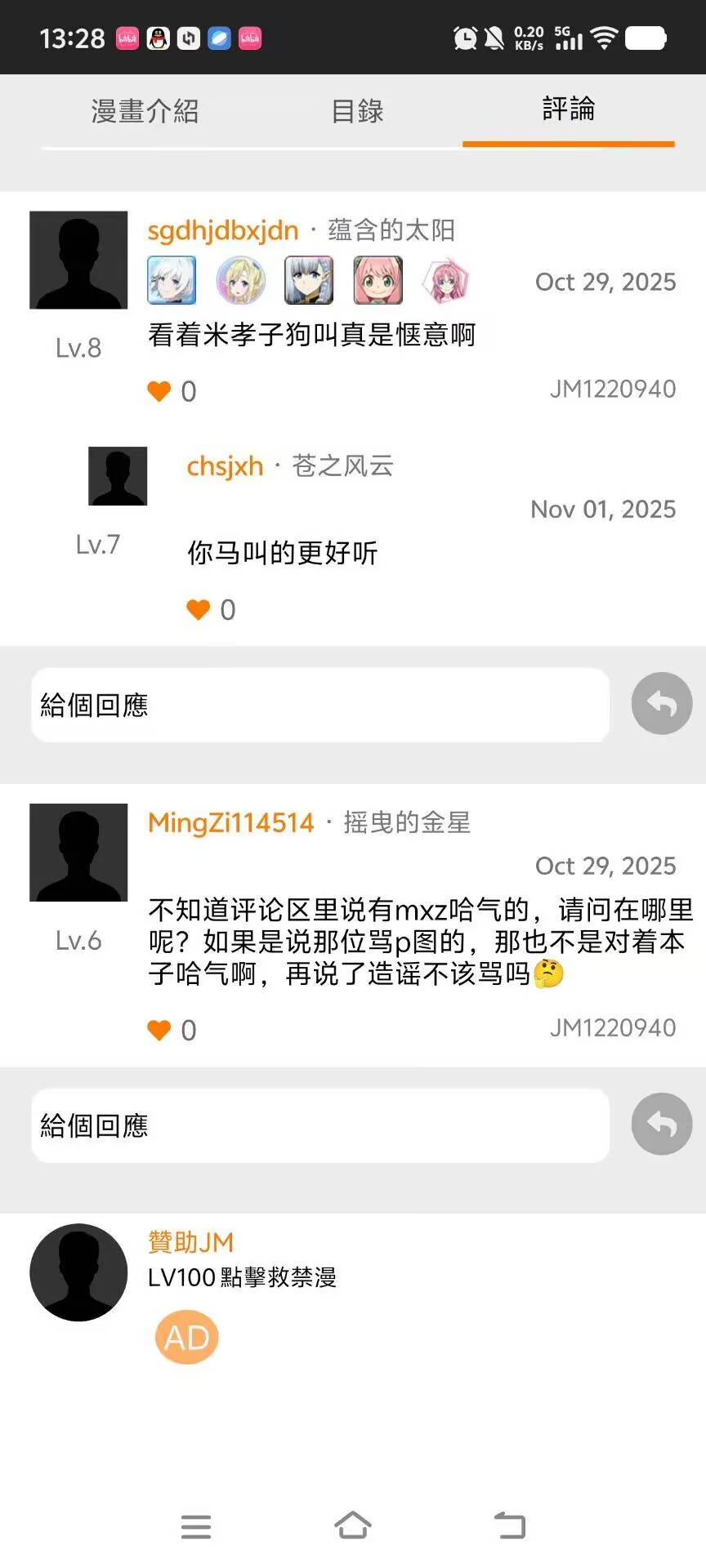The image size is (706, 1568).
Task: Select the 評論 tab
Action: tap(568, 109)
